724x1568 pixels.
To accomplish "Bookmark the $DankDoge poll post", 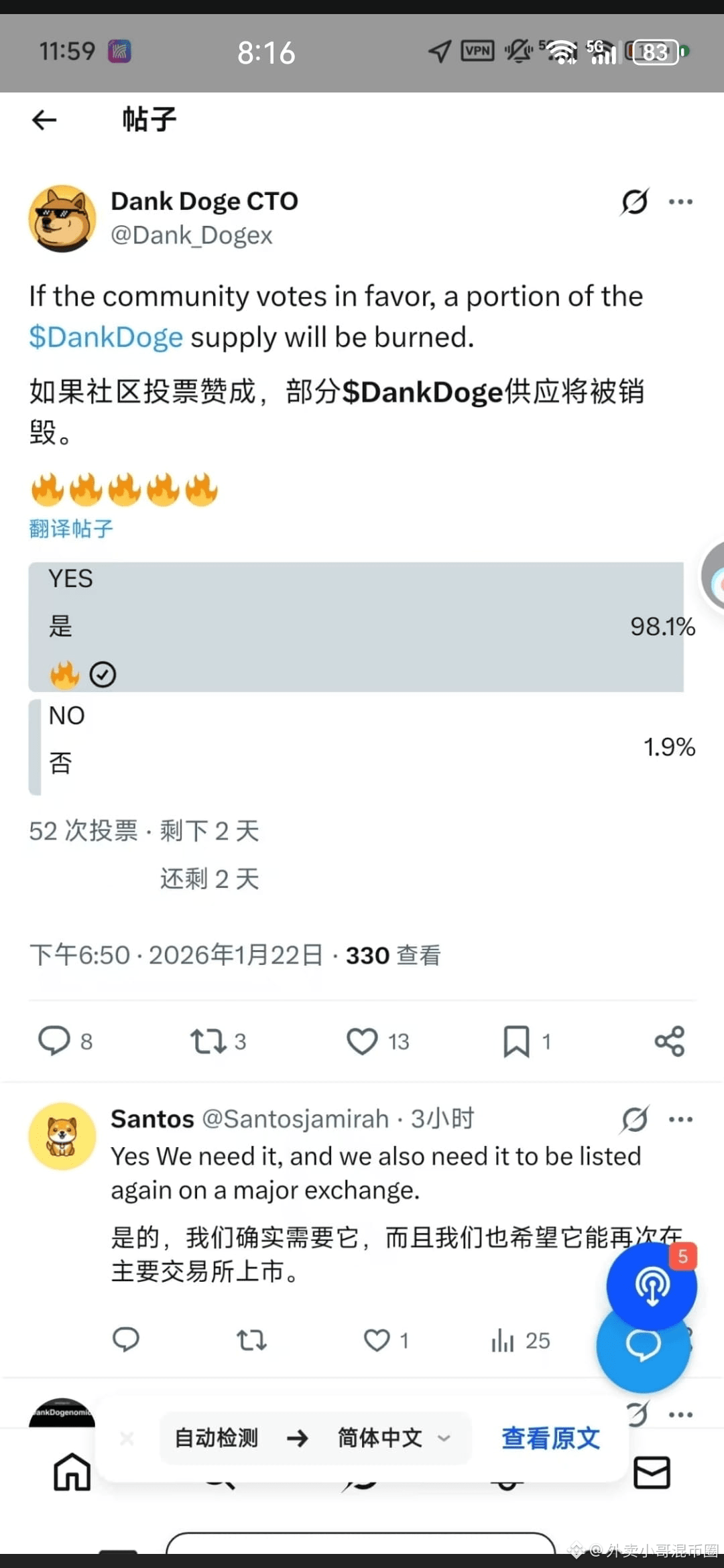I will tap(516, 1041).
